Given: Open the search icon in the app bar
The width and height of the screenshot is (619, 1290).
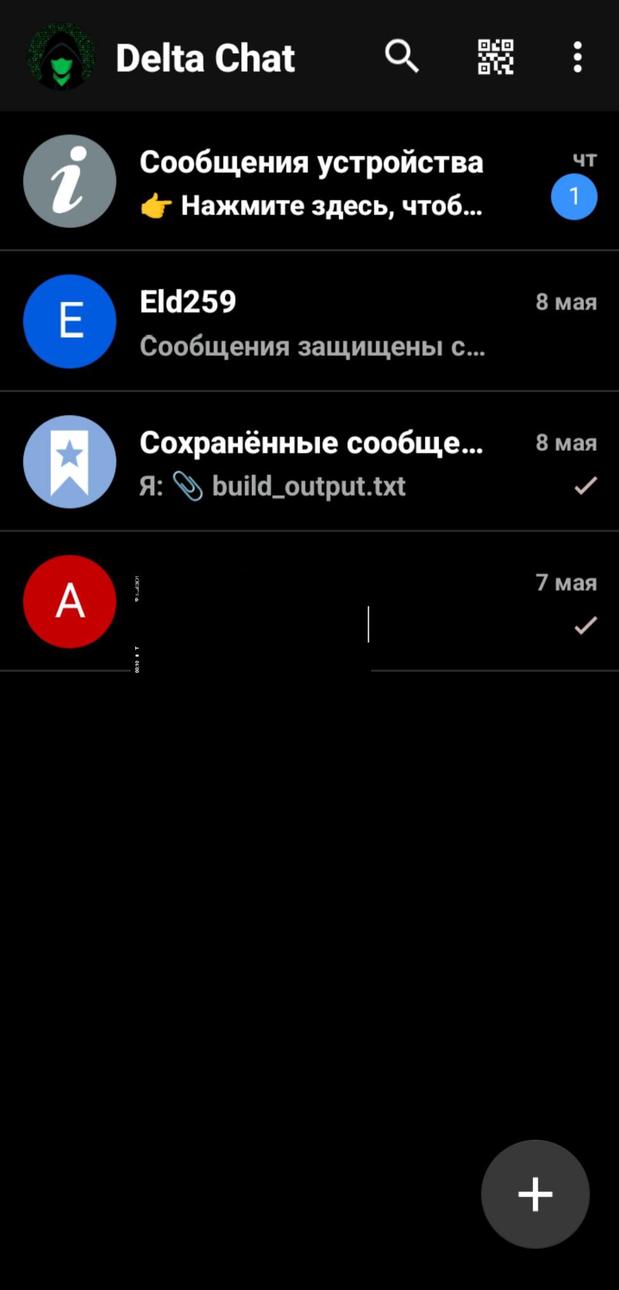Looking at the screenshot, I should pos(402,57).
